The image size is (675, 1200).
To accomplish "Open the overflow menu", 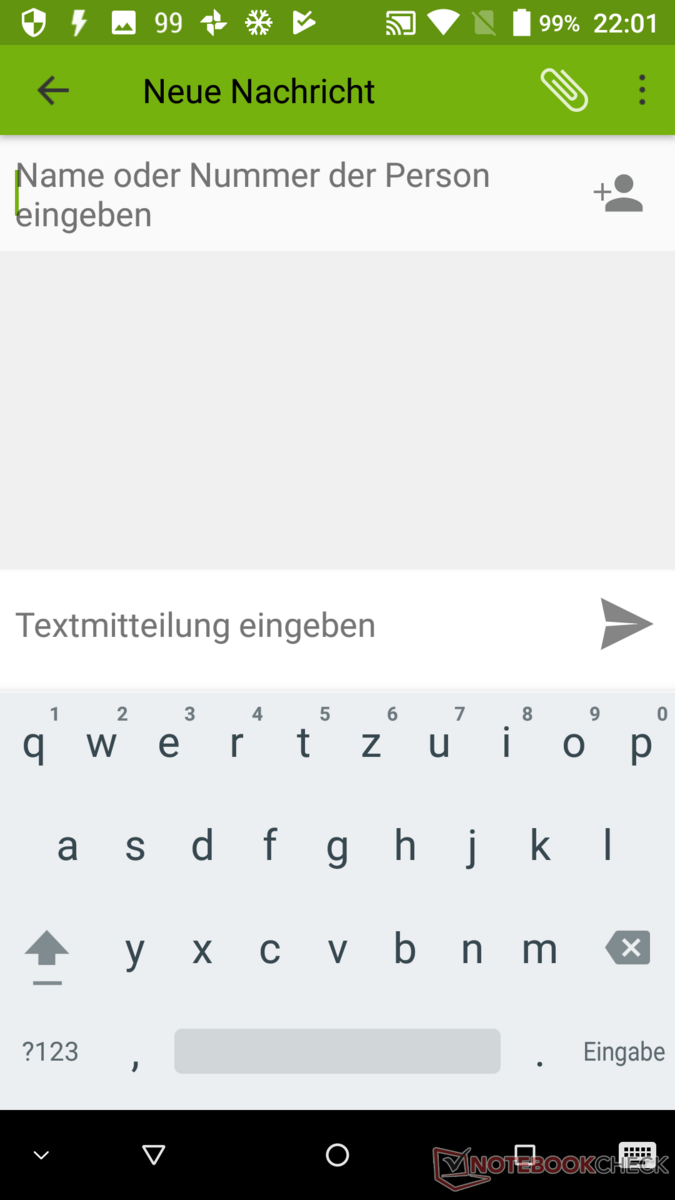I will 642,91.
